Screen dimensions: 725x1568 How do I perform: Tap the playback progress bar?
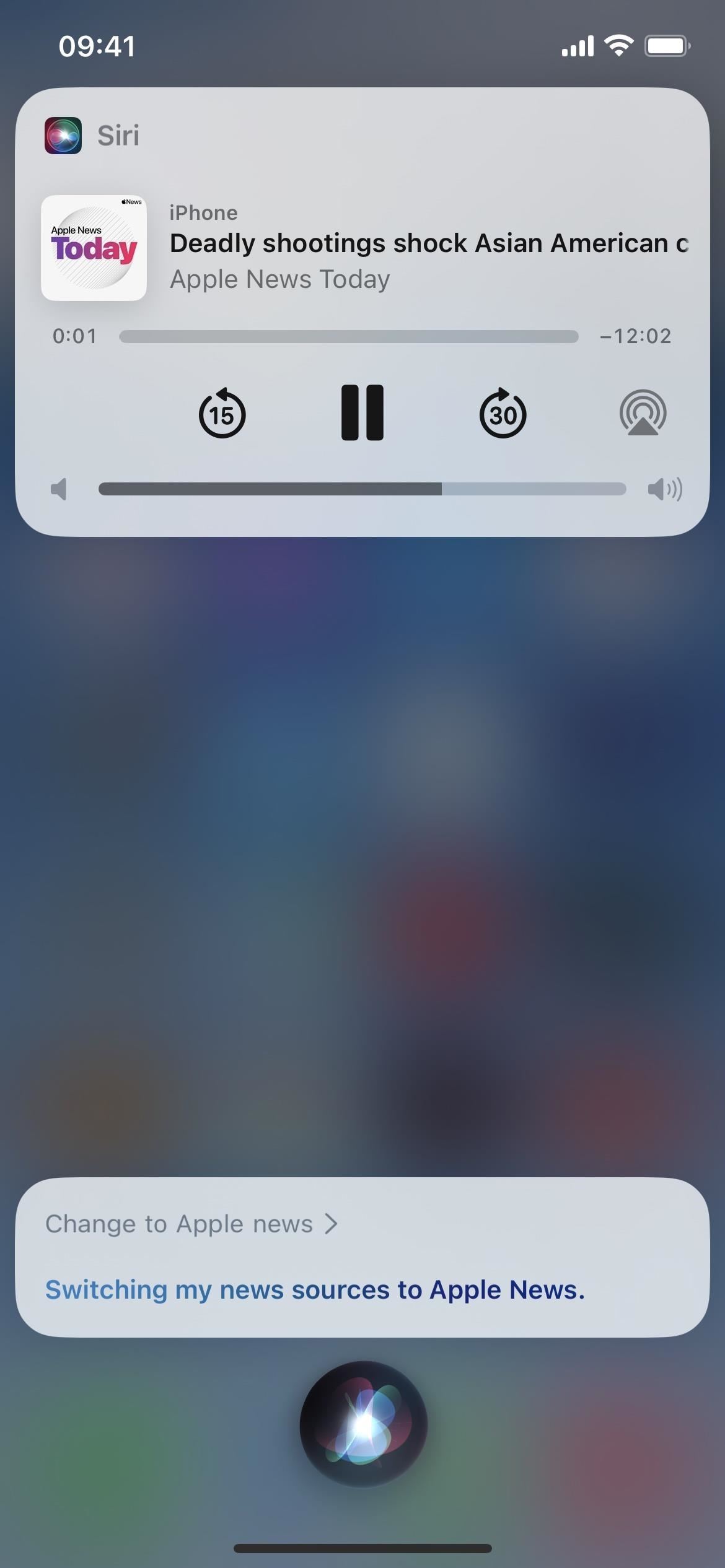tap(349, 336)
